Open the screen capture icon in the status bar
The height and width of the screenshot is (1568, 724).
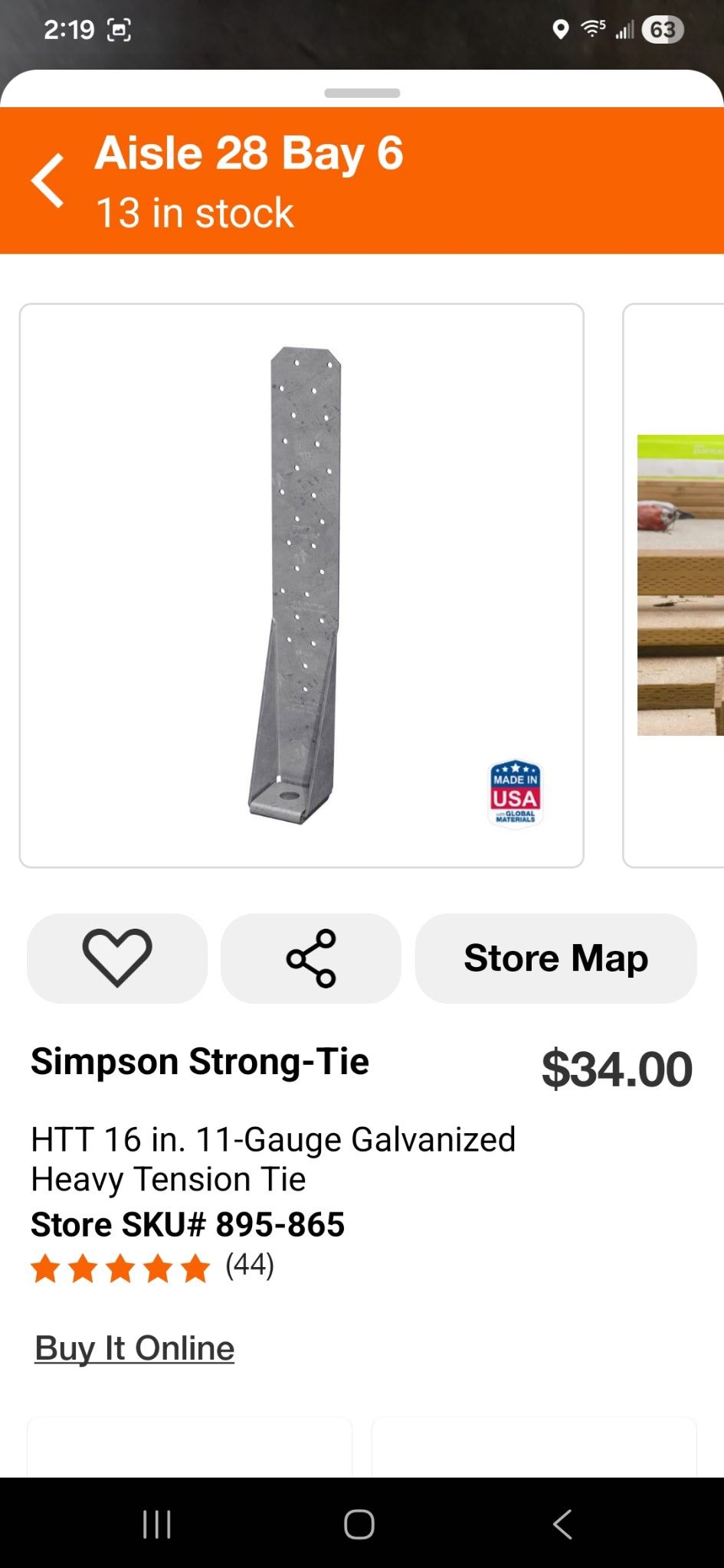point(119,29)
